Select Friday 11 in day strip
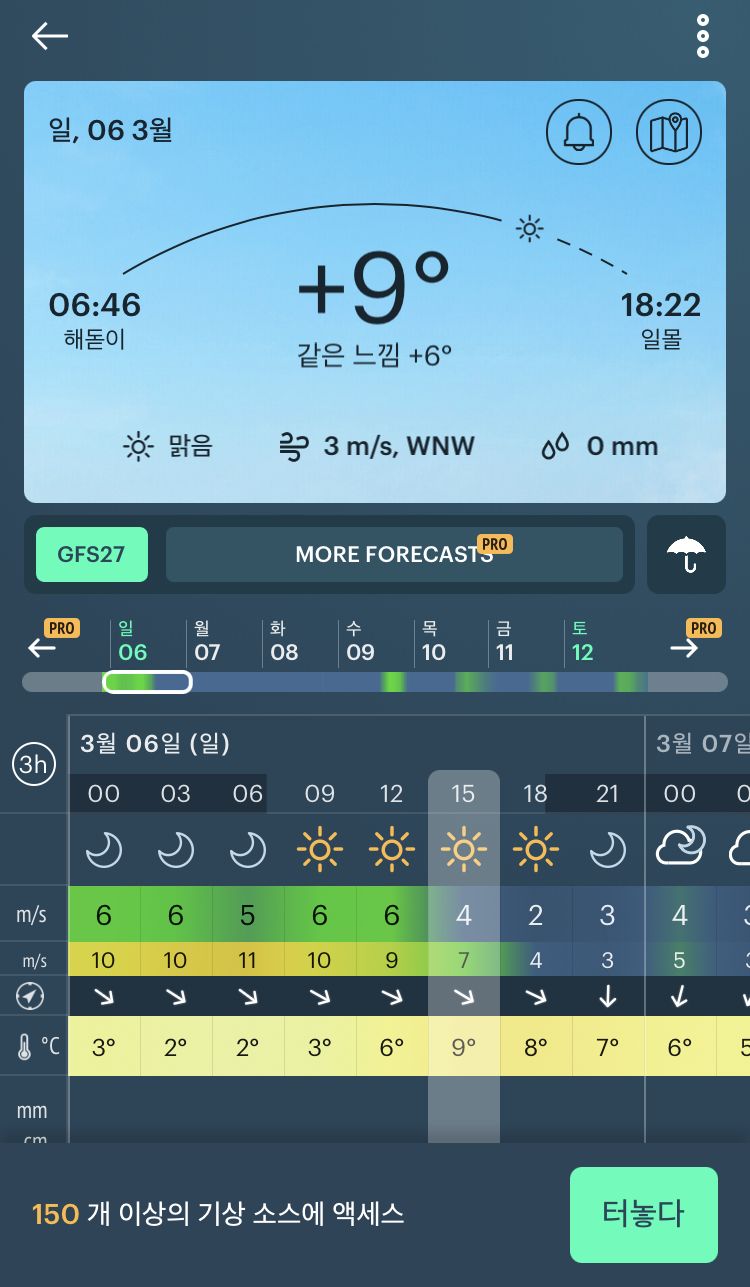The width and height of the screenshot is (750, 1287). (505, 641)
